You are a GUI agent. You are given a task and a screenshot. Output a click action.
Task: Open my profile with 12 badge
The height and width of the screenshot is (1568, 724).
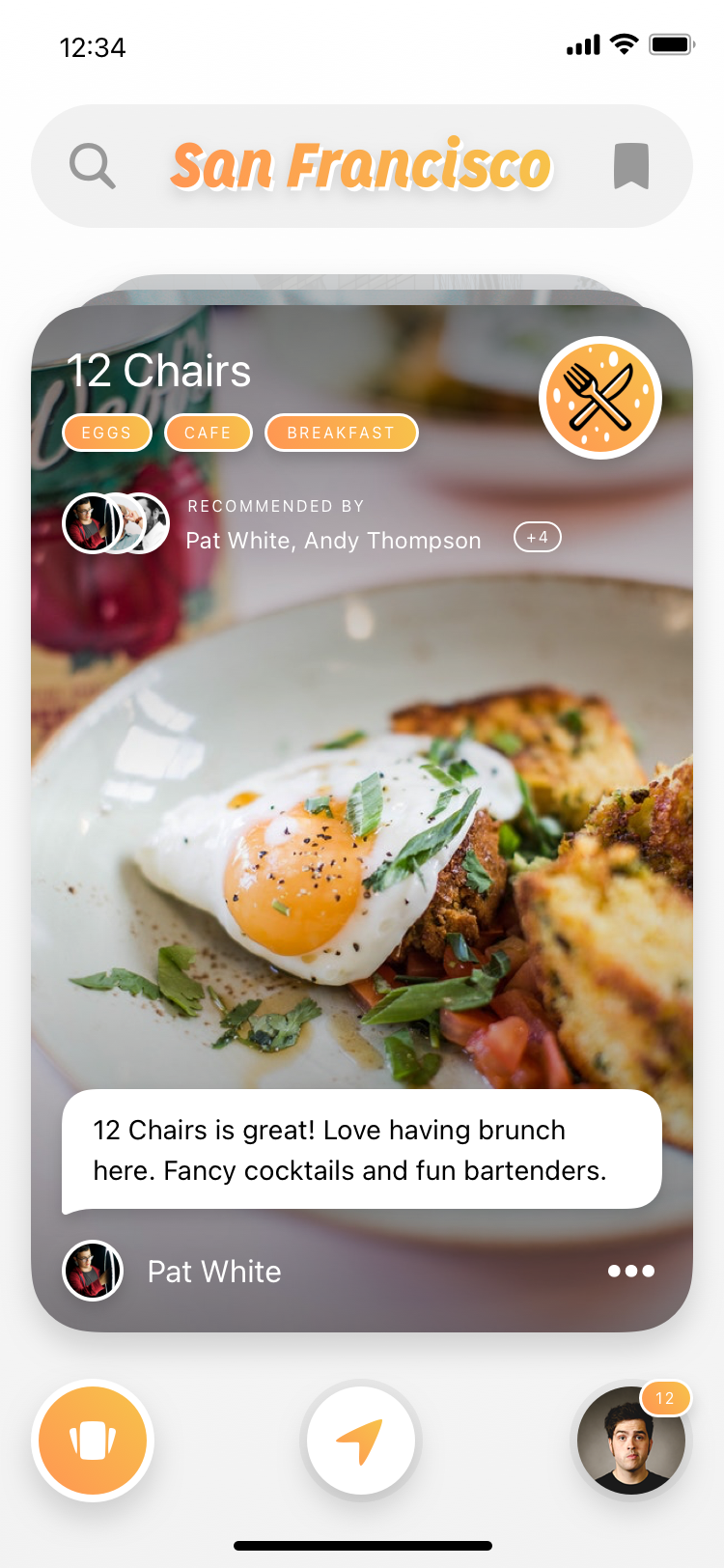click(x=630, y=1441)
